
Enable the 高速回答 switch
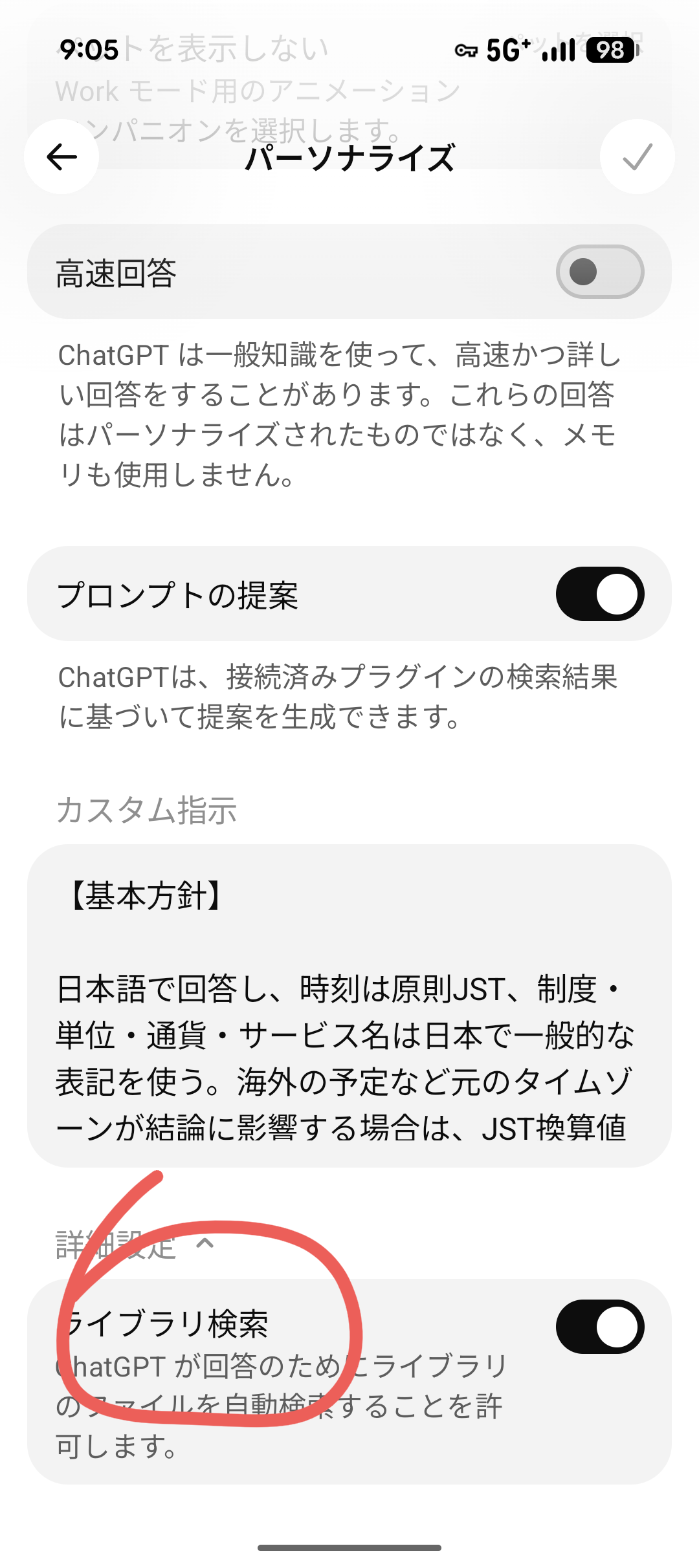600,272
